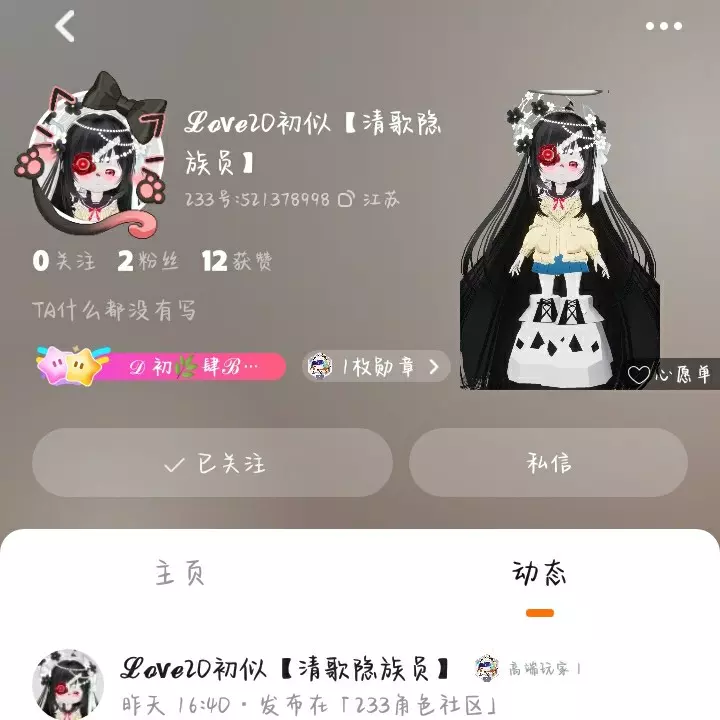The width and height of the screenshot is (720, 720).
Task: View the 心愿单 wishlist
Action: click(x=670, y=374)
